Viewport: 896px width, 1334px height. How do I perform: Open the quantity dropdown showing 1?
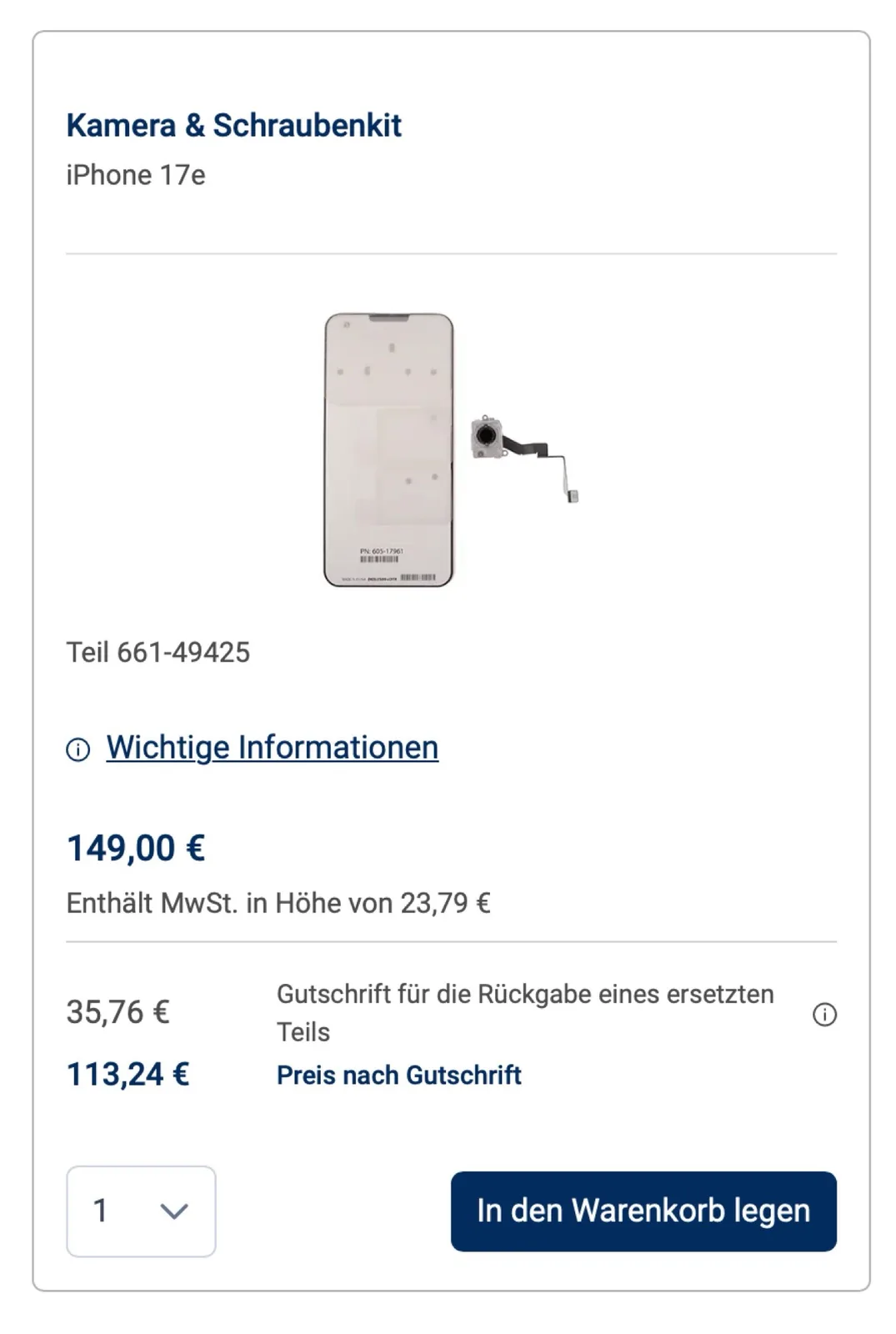click(x=141, y=1211)
